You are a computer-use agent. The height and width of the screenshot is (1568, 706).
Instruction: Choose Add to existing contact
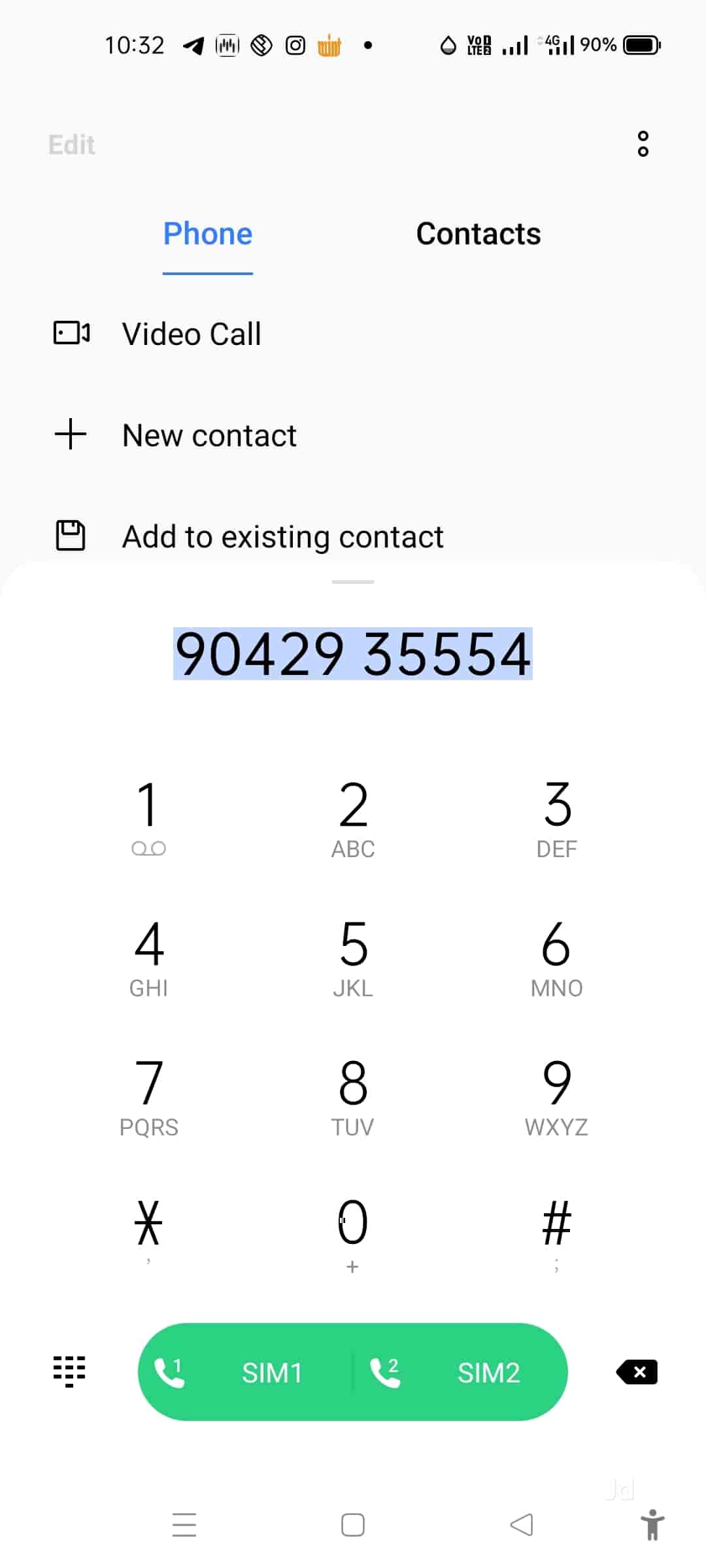pos(282,536)
